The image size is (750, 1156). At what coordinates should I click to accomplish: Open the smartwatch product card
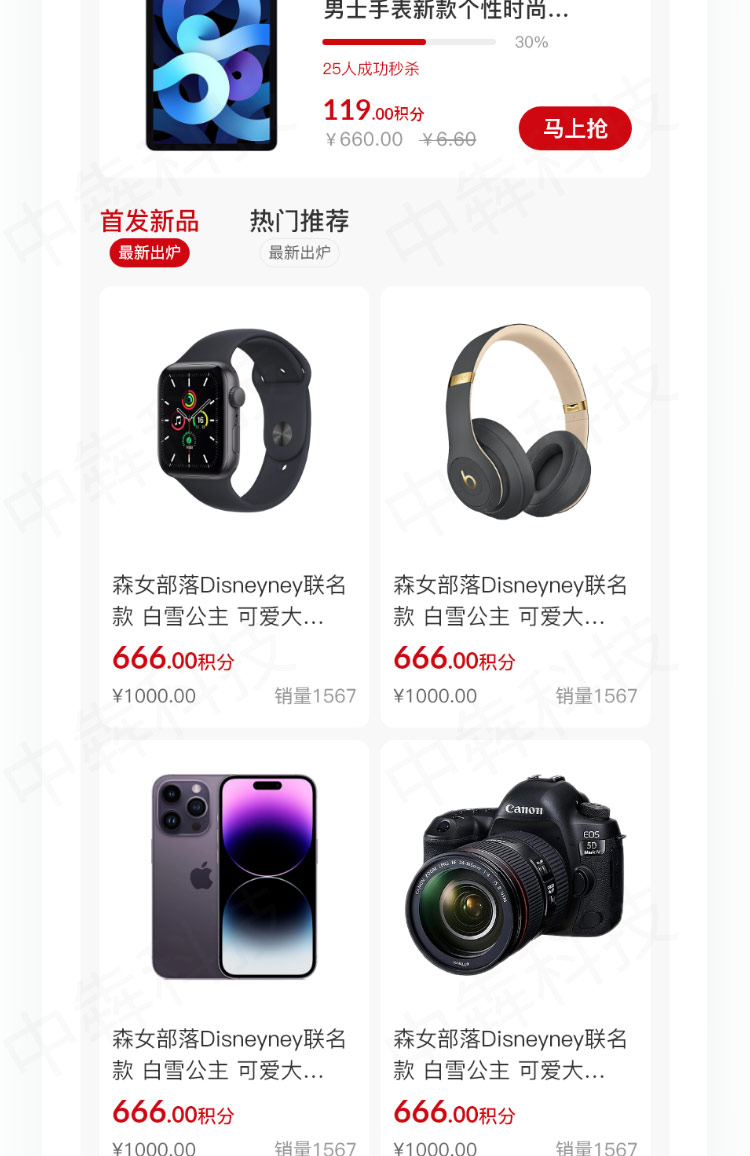(x=234, y=420)
